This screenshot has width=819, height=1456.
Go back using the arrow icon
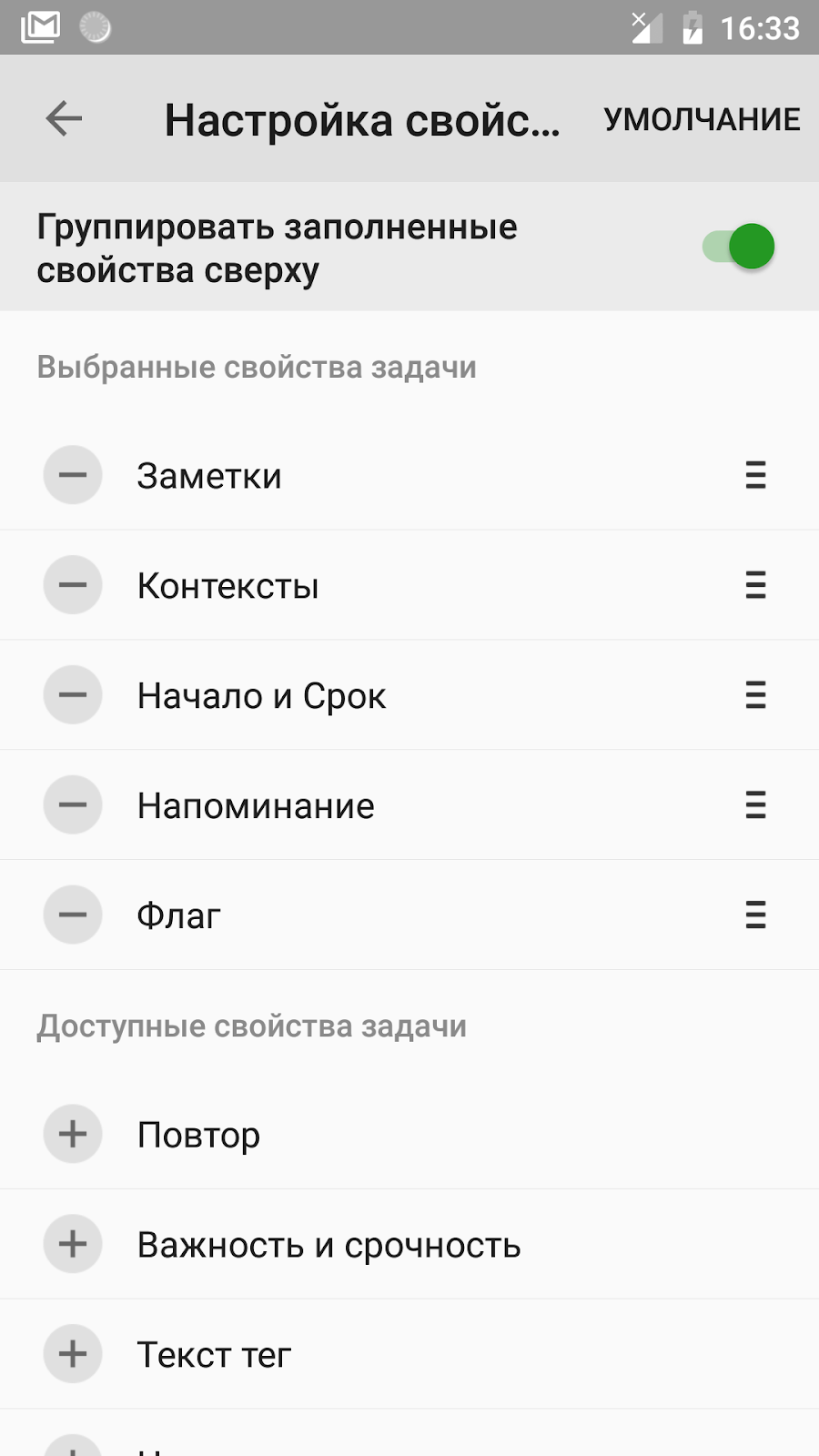click(x=64, y=118)
